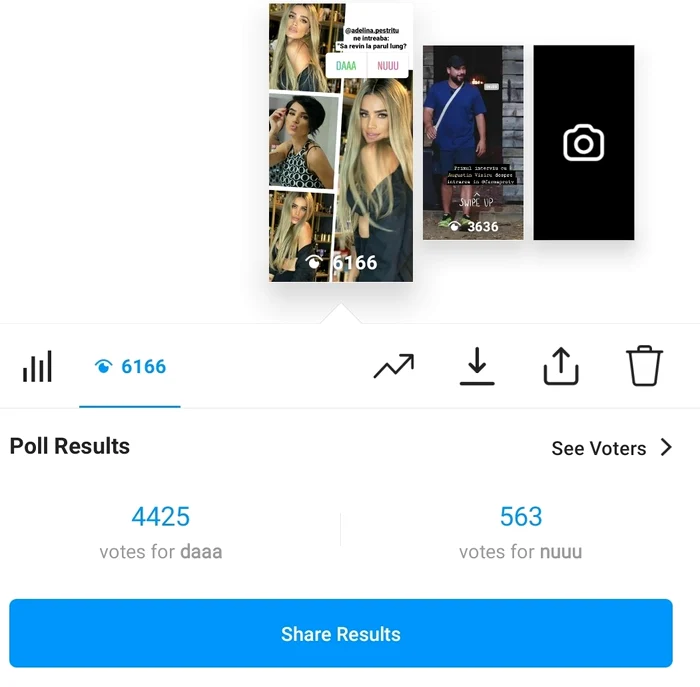This screenshot has width=700, height=687.
Task: Open See Voters list
Action: pyautogui.click(x=612, y=448)
